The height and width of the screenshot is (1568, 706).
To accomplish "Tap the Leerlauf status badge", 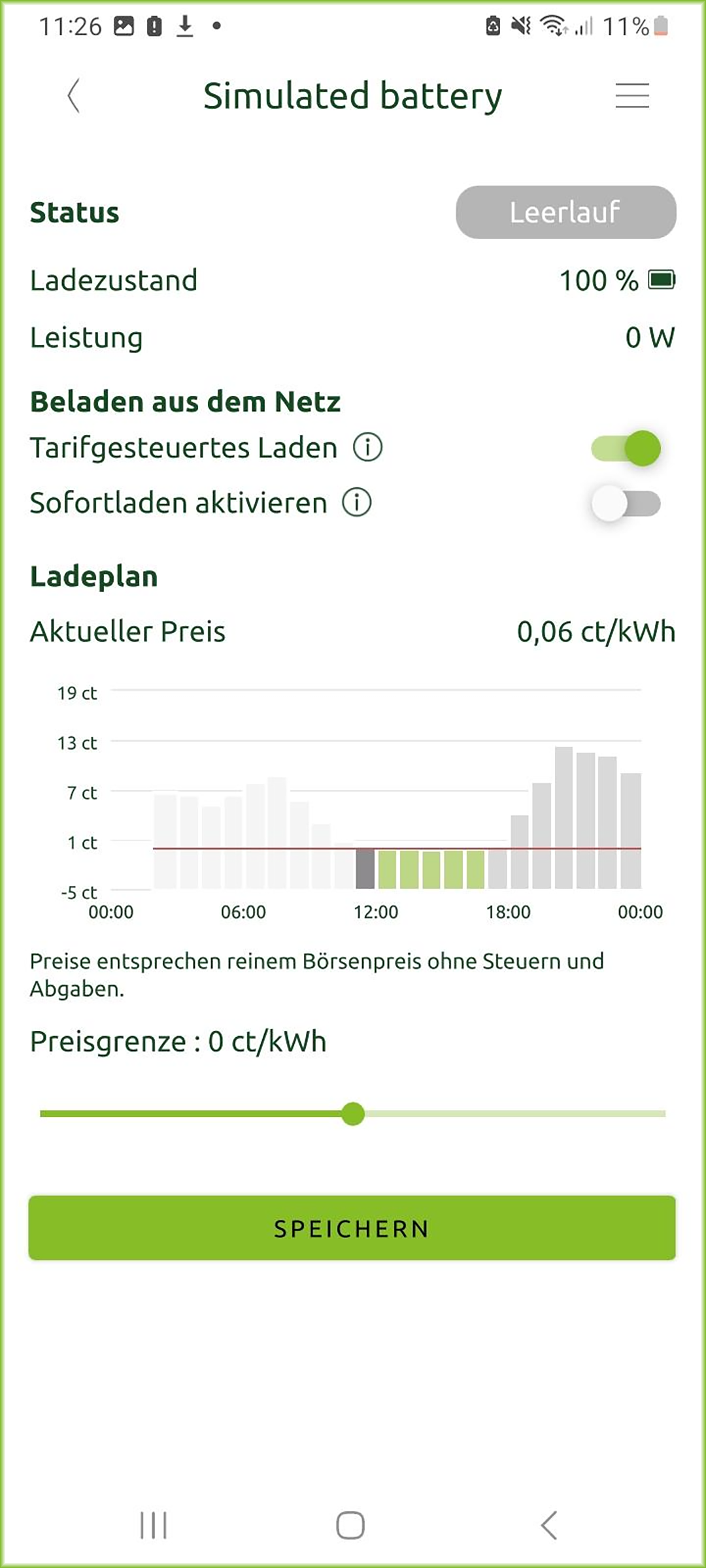I will click(566, 212).
